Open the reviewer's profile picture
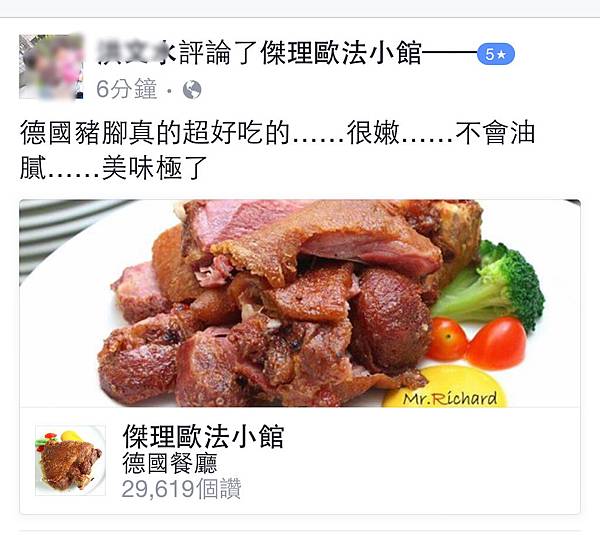The height and width of the screenshot is (544, 600). (x=50, y=67)
